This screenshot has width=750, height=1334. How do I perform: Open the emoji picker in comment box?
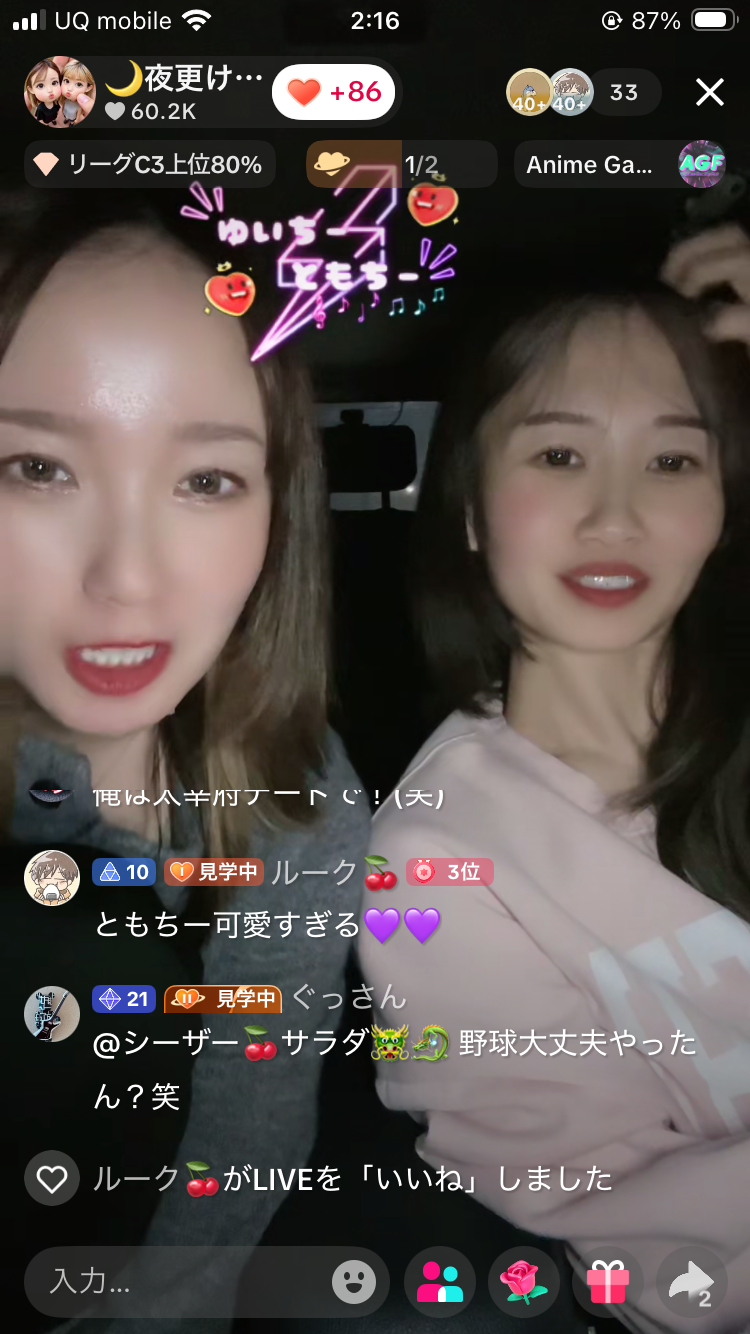click(x=354, y=1281)
